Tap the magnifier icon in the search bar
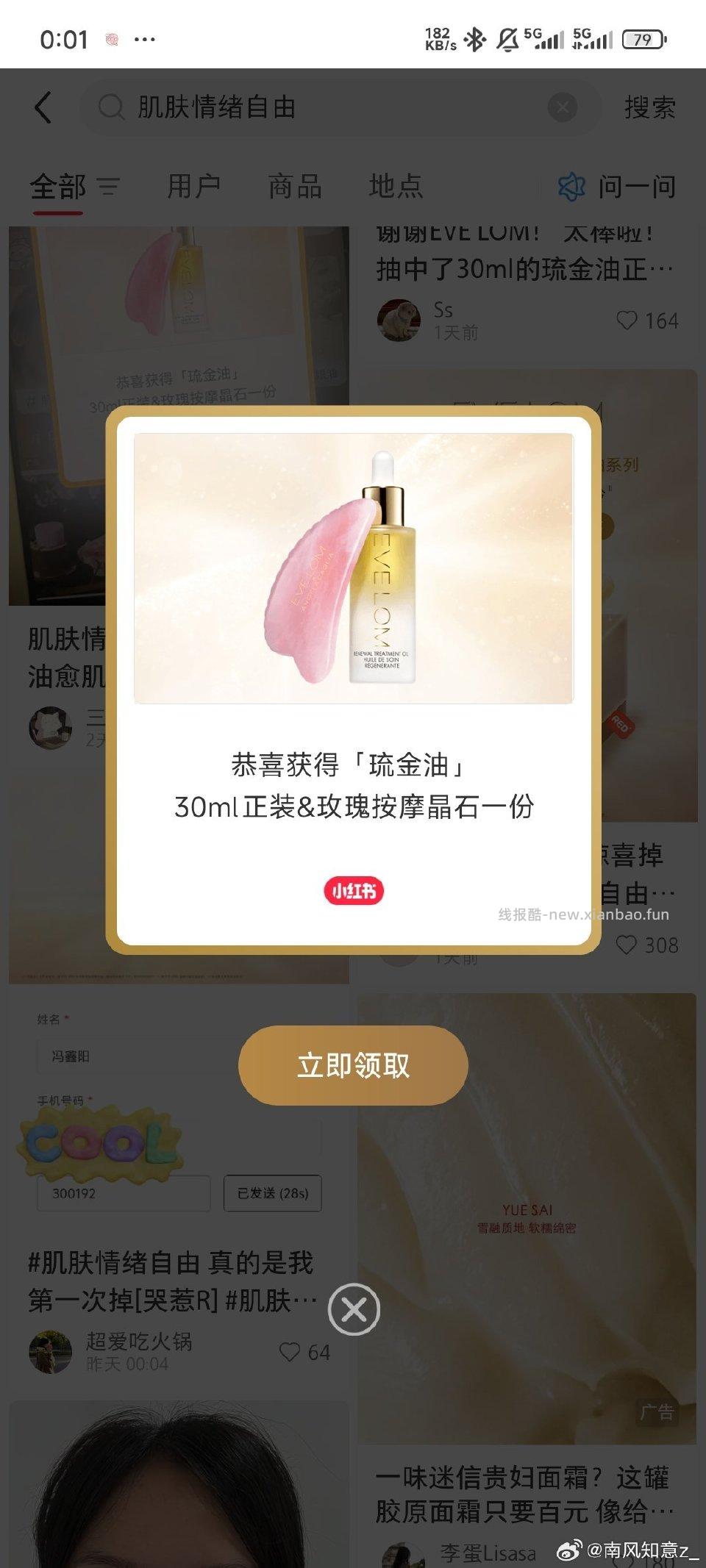706x1568 pixels. pyautogui.click(x=110, y=108)
